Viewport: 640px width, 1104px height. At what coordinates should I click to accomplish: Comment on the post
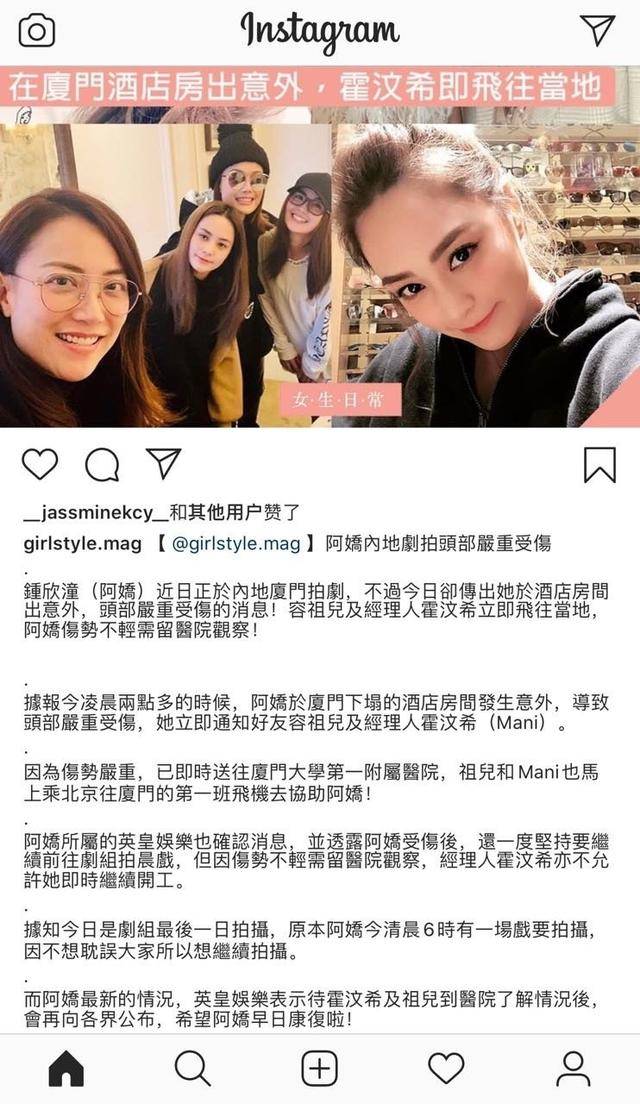coord(101,464)
